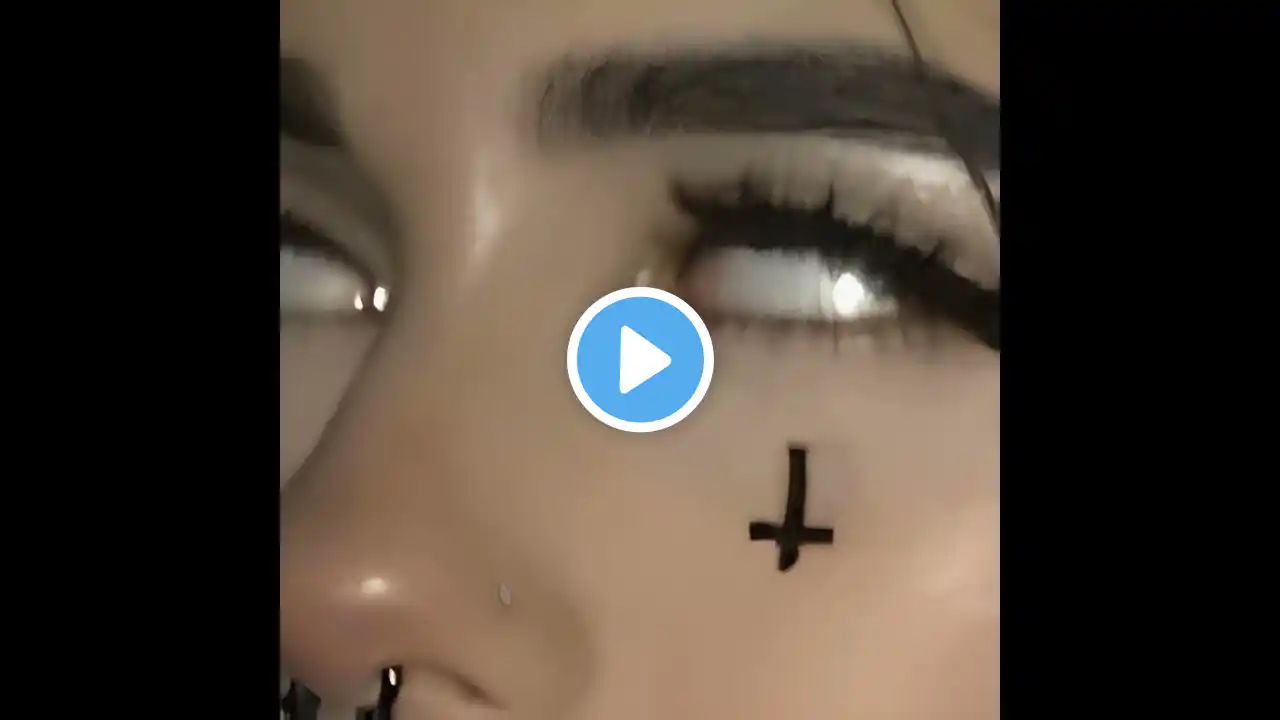The width and height of the screenshot is (1280, 720).
Task: Play the video with the blue play button
Action: coord(640,360)
